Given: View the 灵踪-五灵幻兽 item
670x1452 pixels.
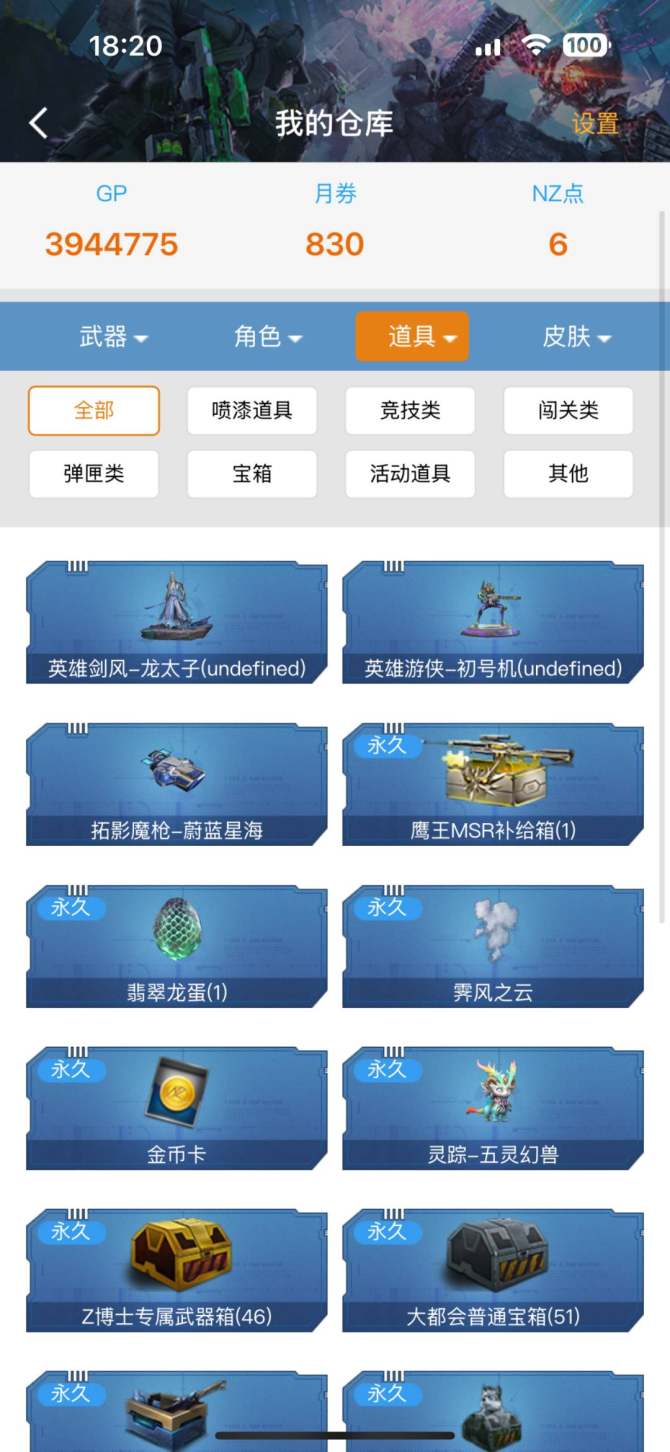Looking at the screenshot, I should (493, 1109).
